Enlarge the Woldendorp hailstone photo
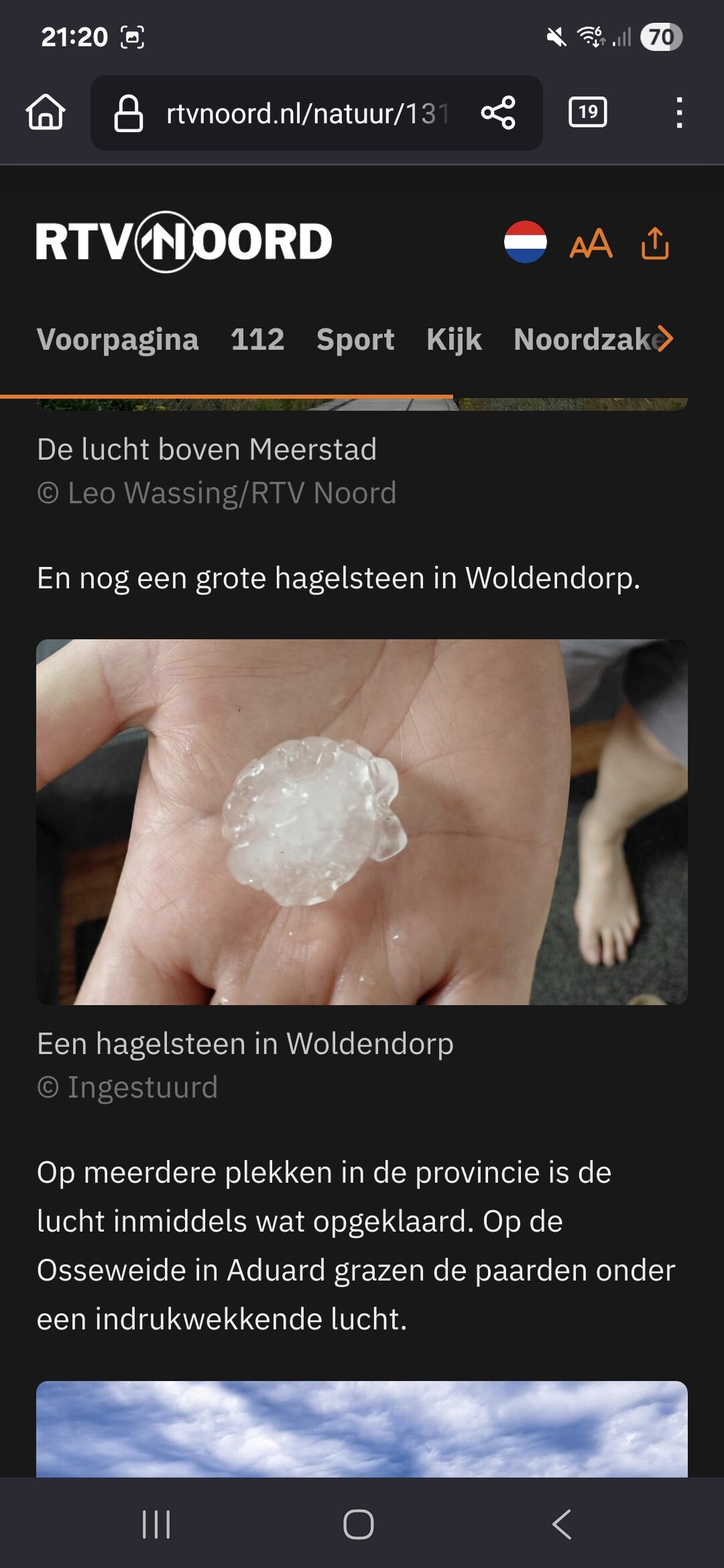 pos(362,822)
